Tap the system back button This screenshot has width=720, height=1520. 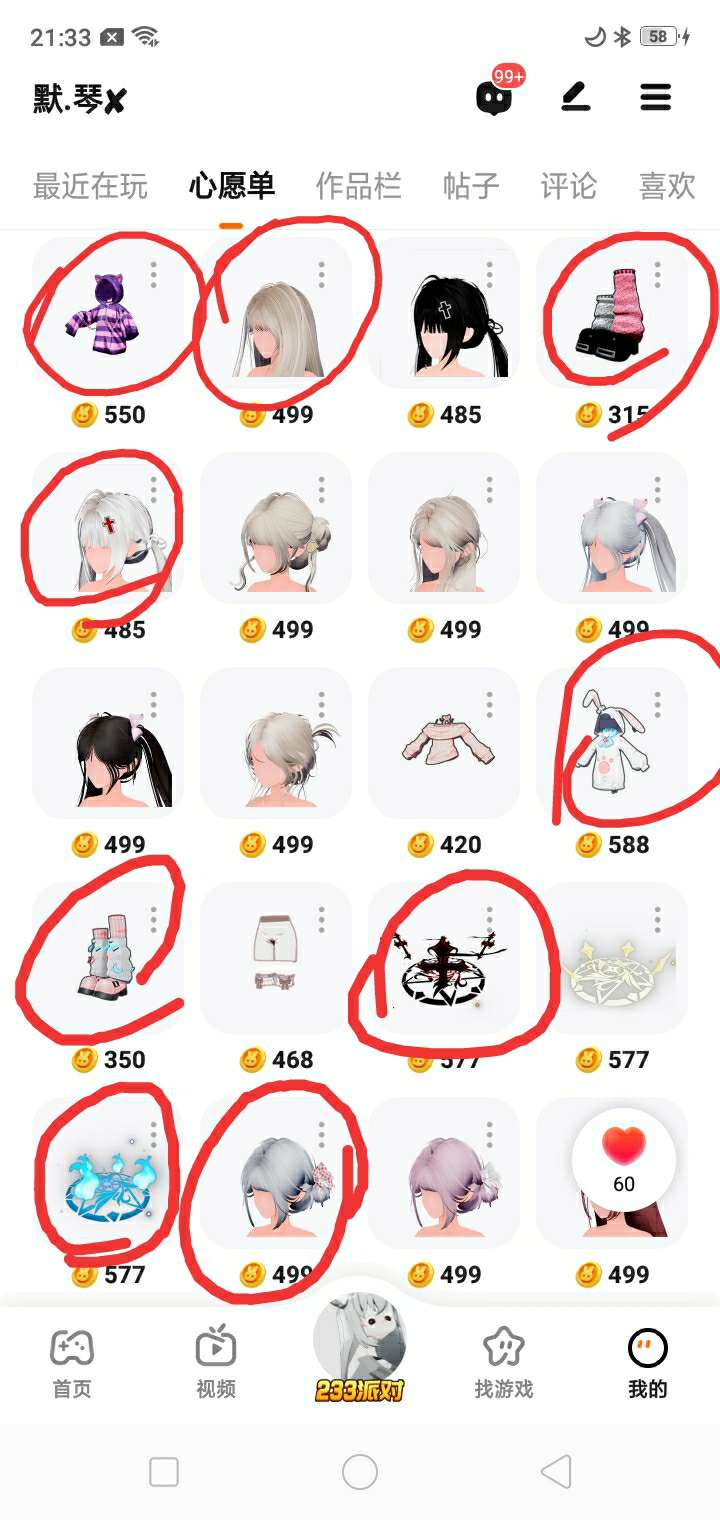click(x=556, y=1471)
